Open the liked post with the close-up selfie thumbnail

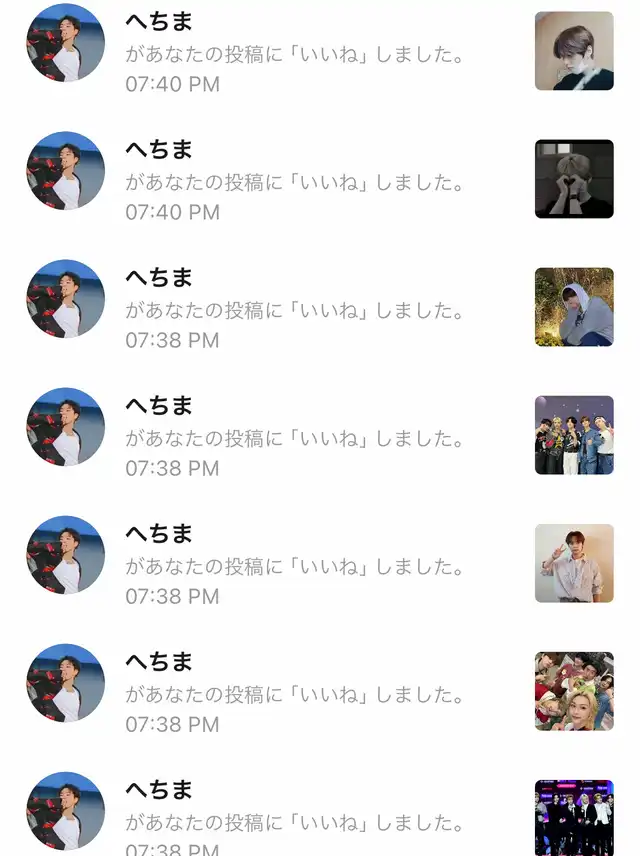pyautogui.click(x=574, y=51)
